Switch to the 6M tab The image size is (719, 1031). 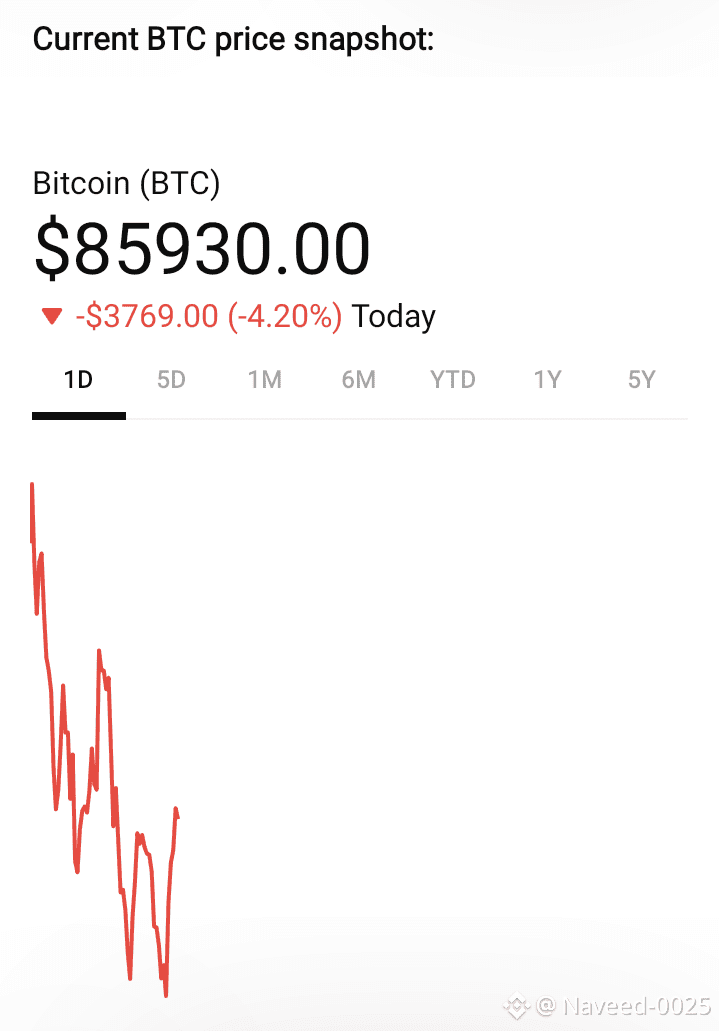click(x=358, y=380)
